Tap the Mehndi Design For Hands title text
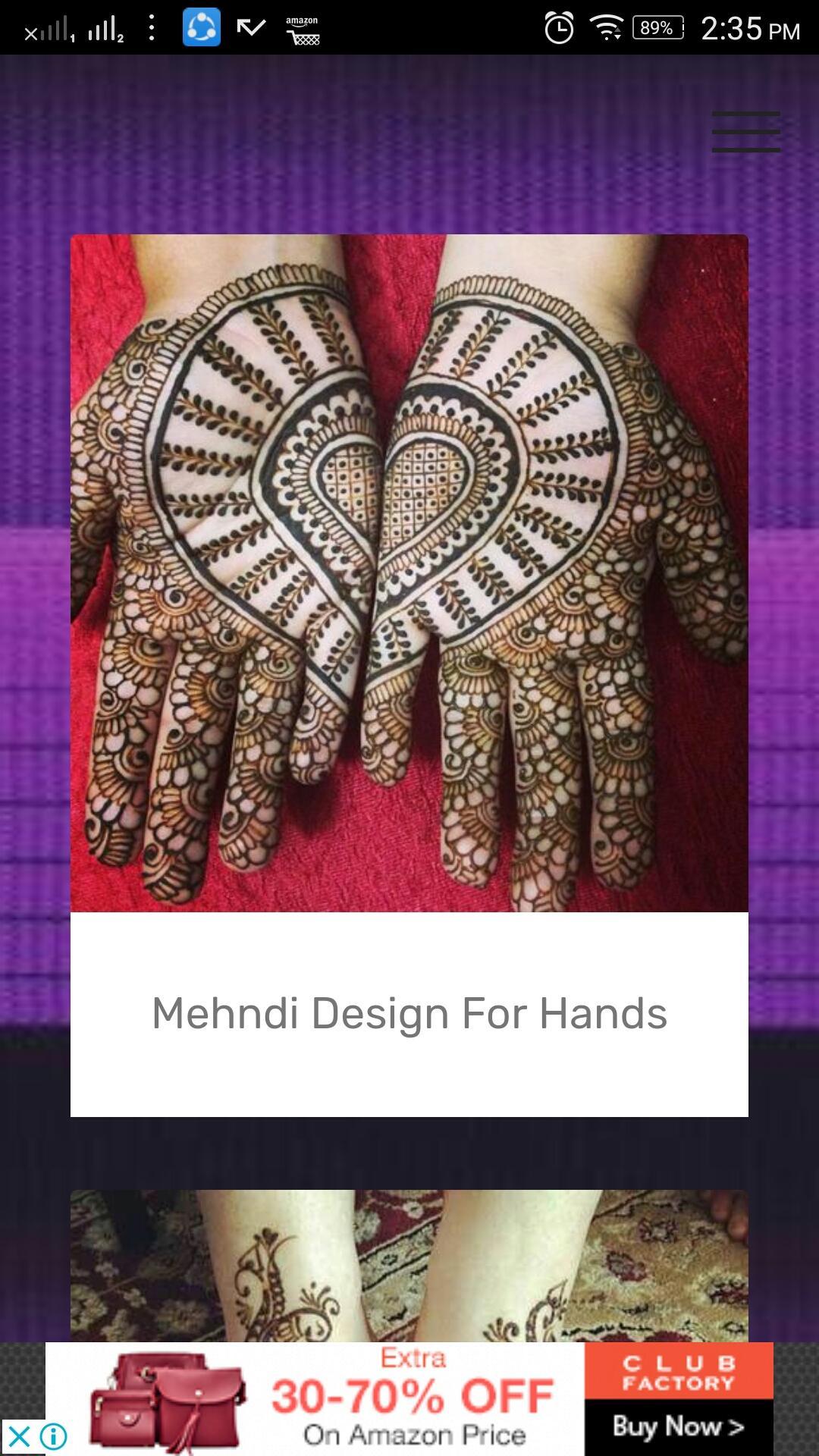This screenshot has height=1456, width=819. tap(409, 1012)
